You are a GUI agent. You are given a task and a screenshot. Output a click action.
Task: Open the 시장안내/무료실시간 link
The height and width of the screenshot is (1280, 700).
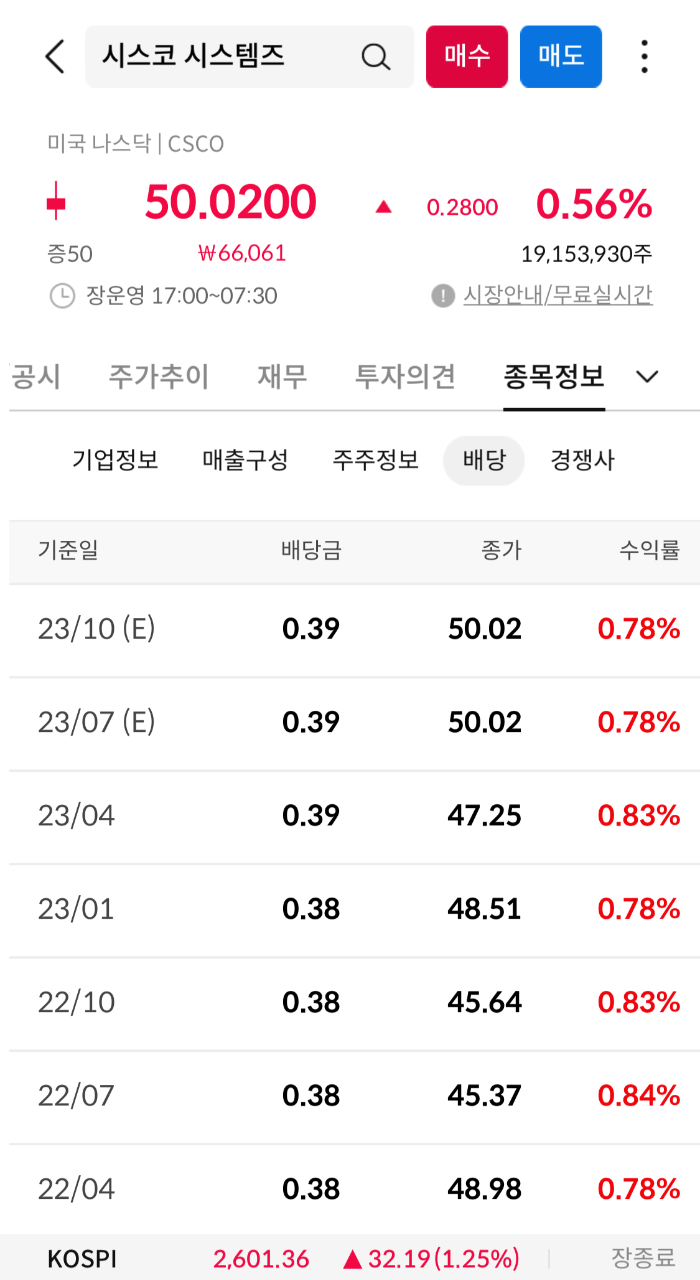(558, 295)
